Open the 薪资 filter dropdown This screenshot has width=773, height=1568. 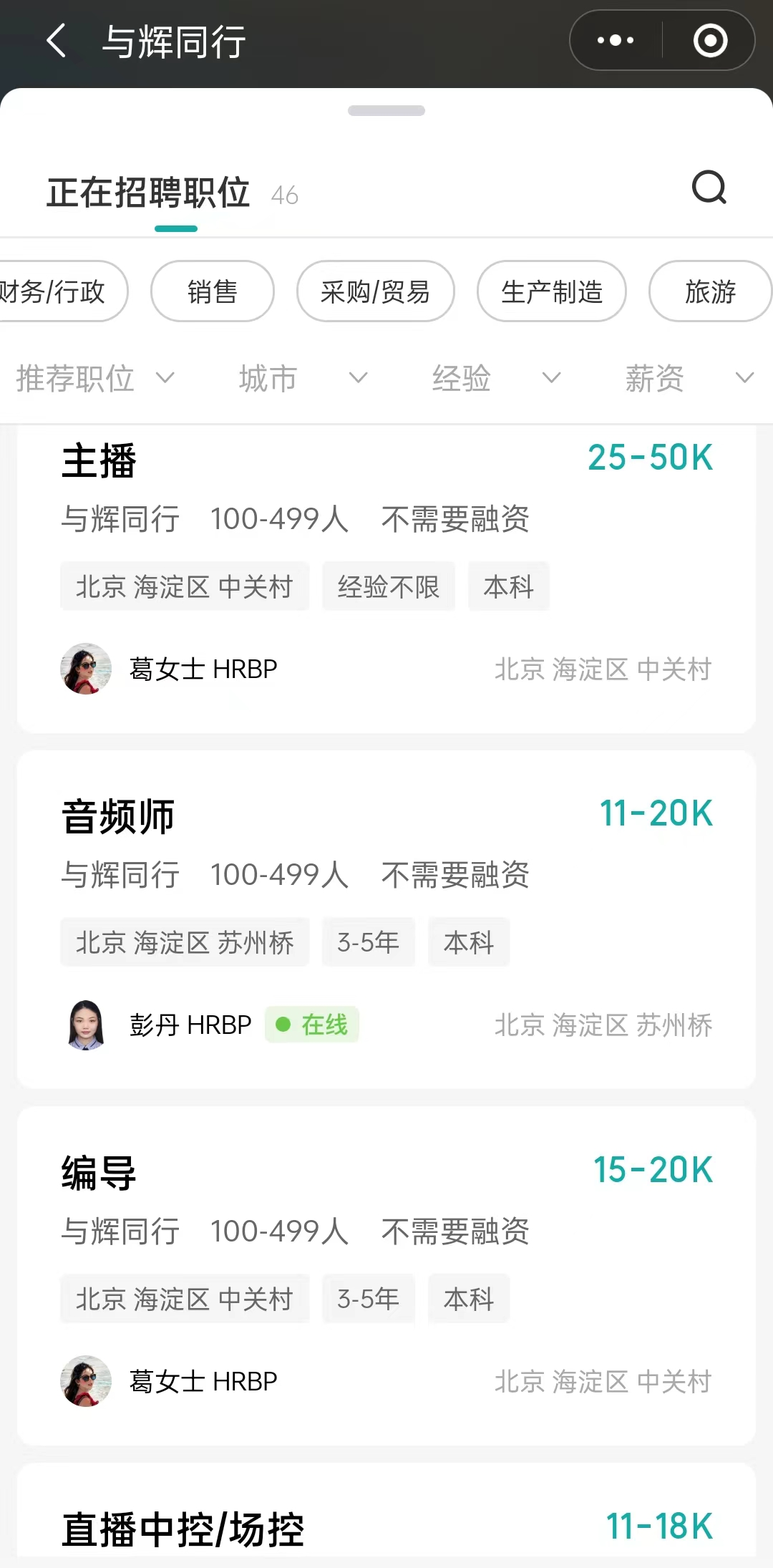tap(689, 378)
